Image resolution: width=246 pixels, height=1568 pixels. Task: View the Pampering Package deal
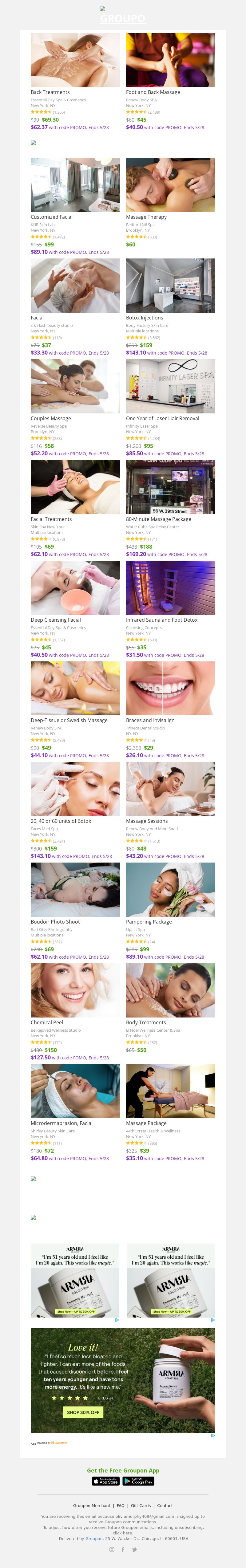pos(170,889)
